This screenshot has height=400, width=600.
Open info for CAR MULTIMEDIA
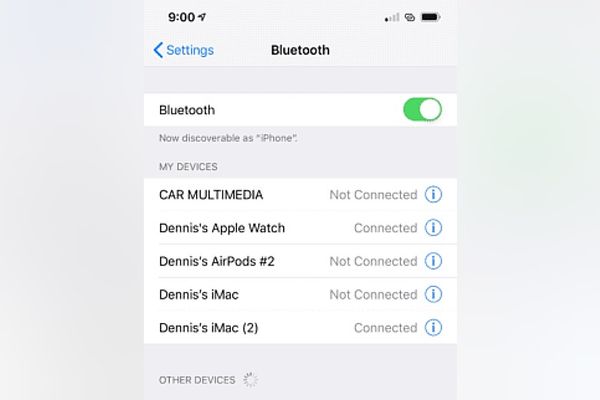(433, 195)
